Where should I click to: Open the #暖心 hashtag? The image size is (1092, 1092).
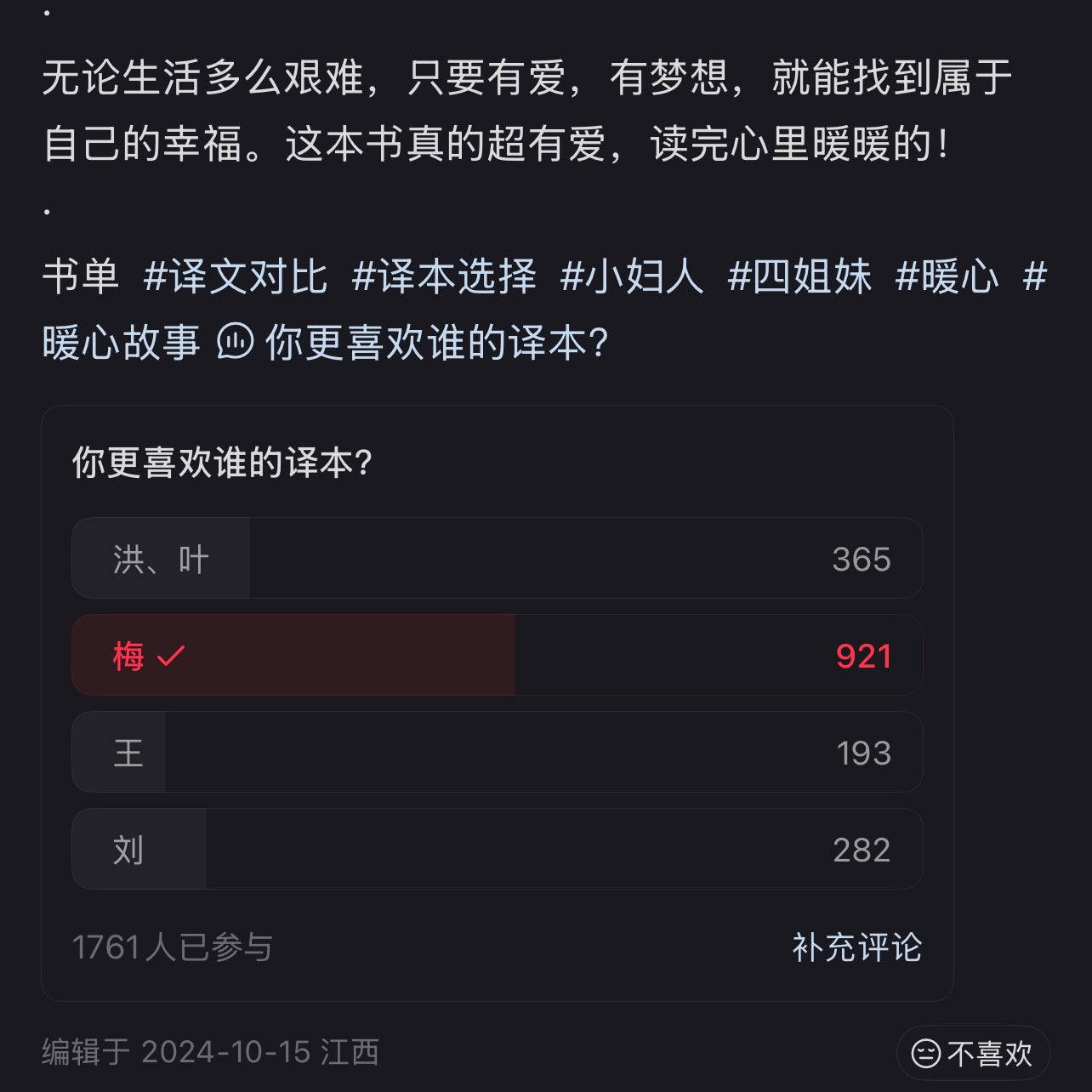(x=947, y=277)
